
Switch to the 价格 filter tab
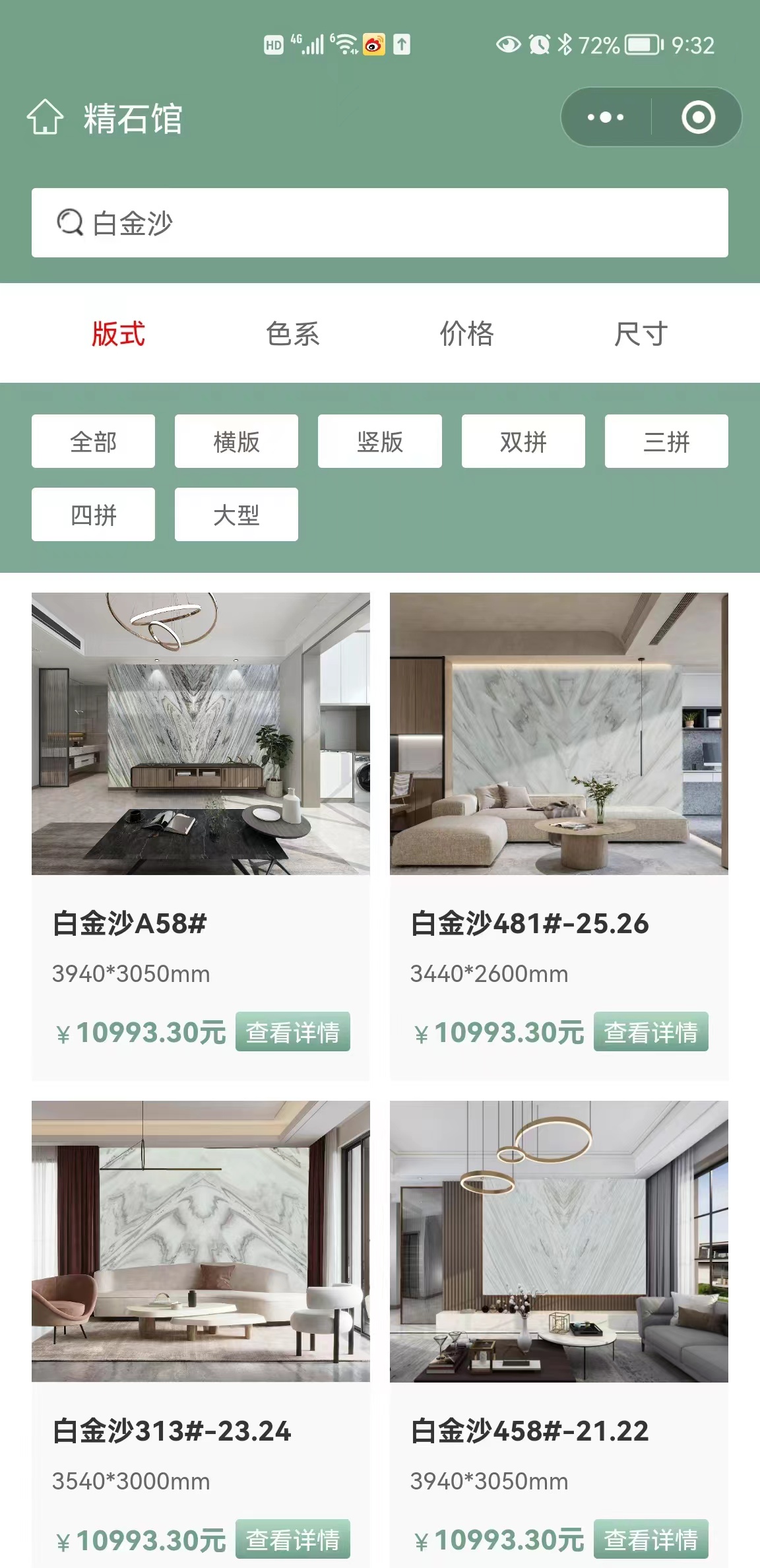[466, 333]
